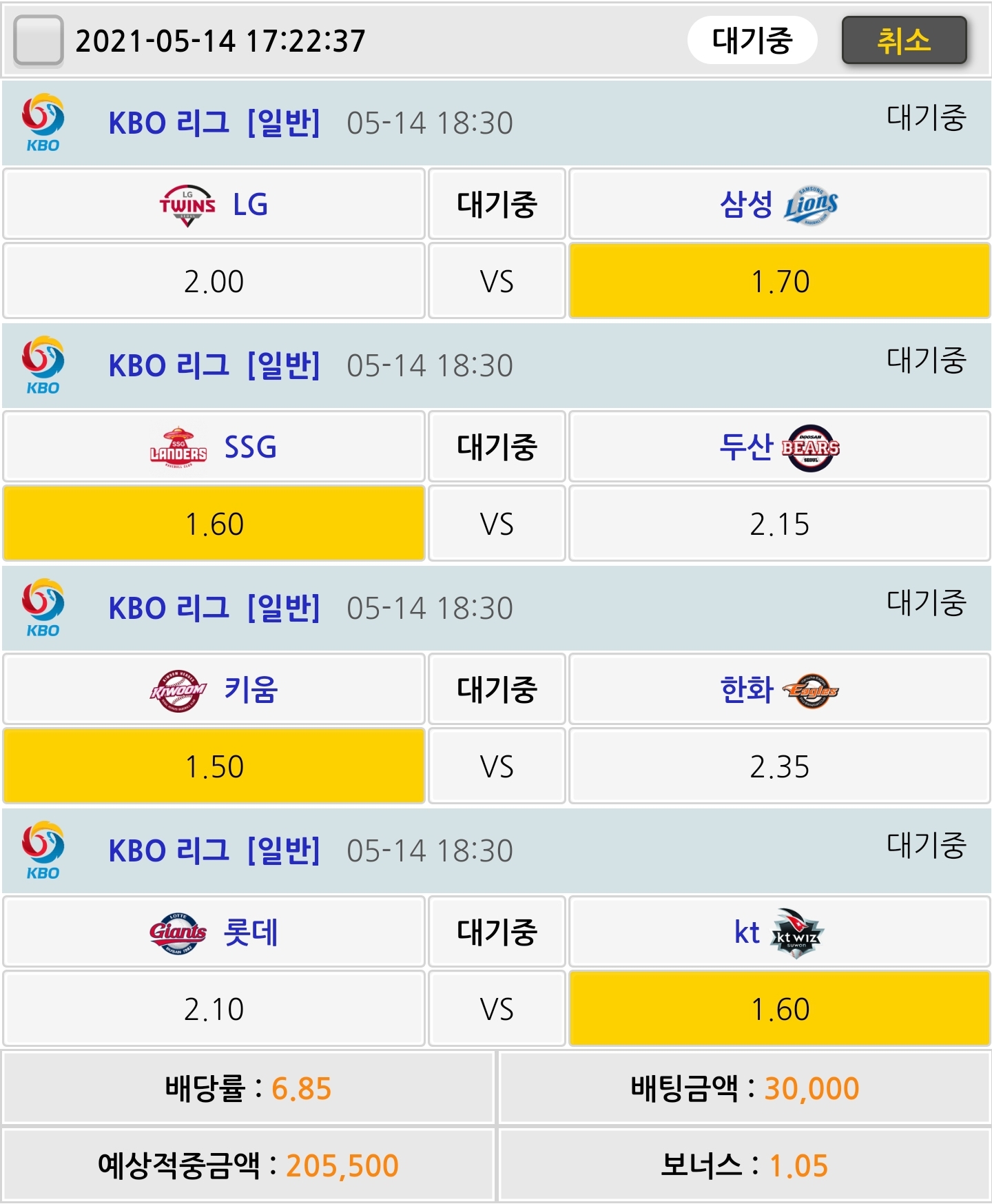992x1204 pixels.
Task: Select the checkbox for the 2021-05-14 17:22:37 bet
Action: click(x=39, y=41)
